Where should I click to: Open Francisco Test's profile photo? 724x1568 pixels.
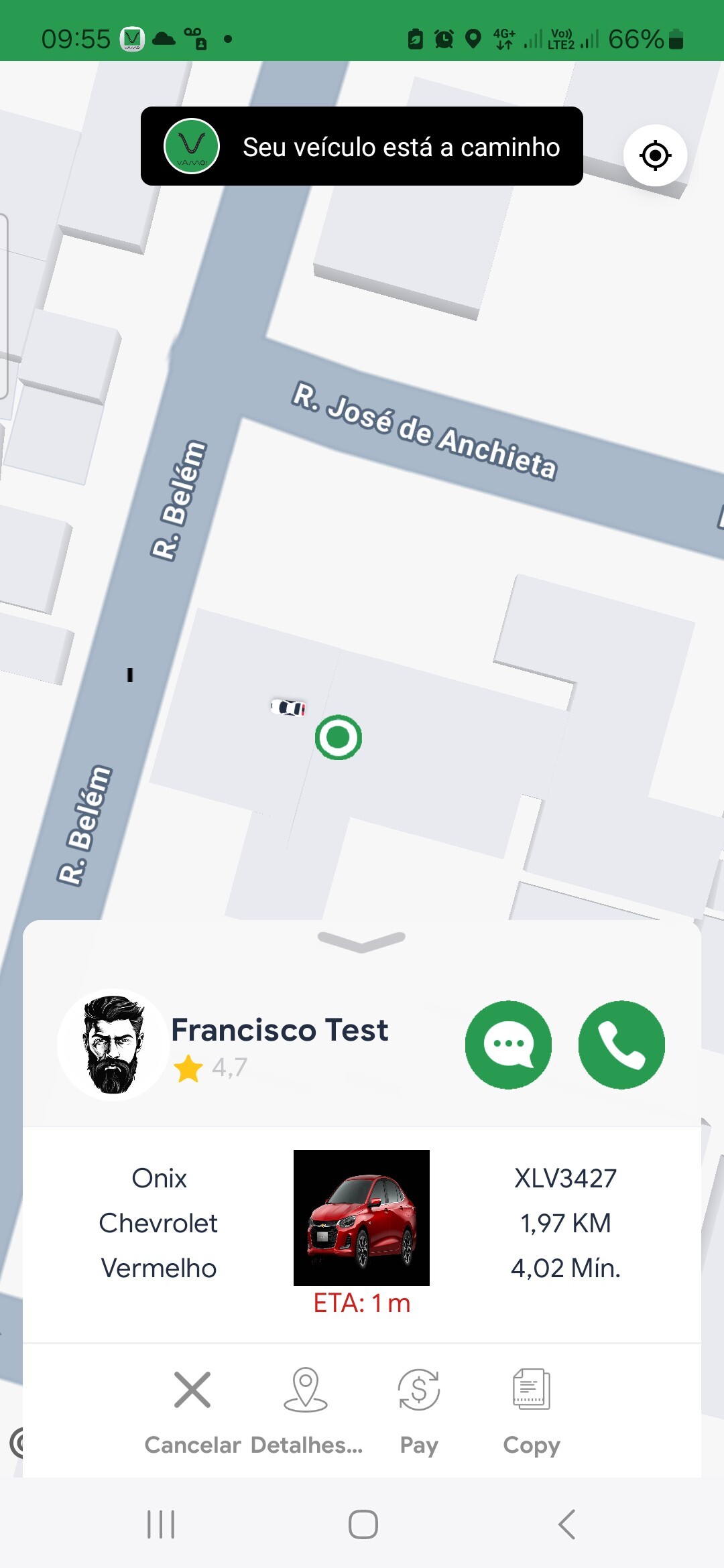pyautogui.click(x=113, y=1044)
